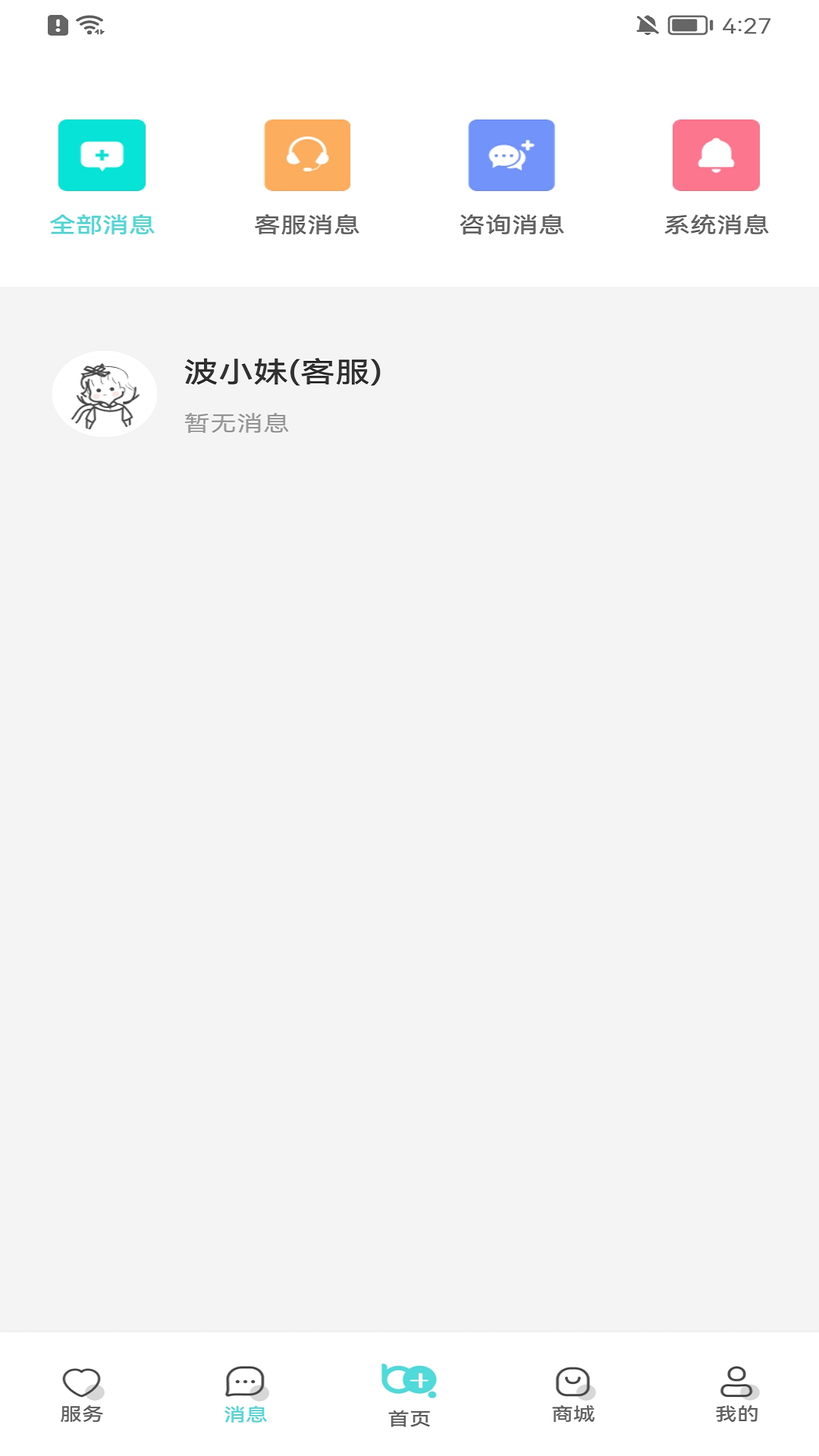
Task: Open the 商城 shop tab
Action: [573, 1395]
